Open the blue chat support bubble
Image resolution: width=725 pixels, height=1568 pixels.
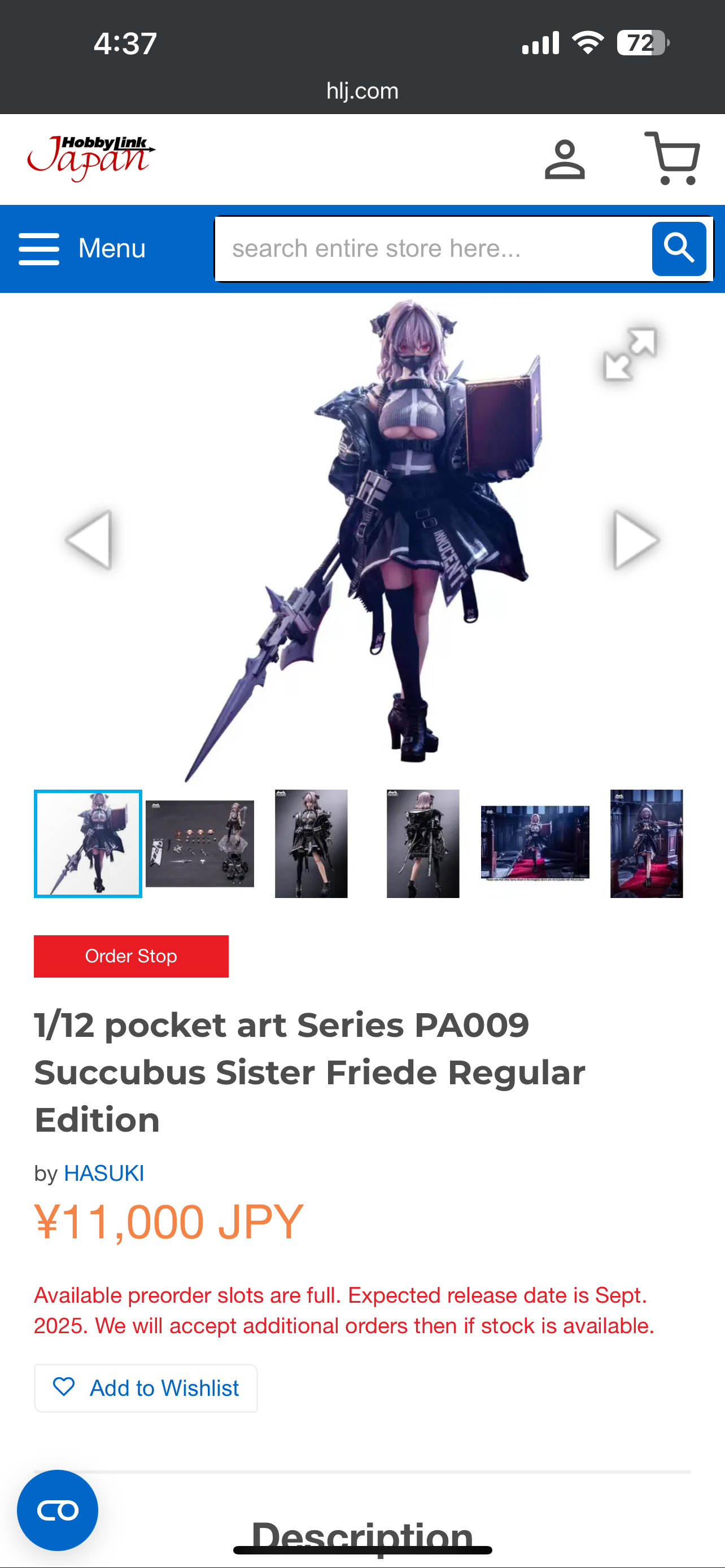pos(57,1510)
